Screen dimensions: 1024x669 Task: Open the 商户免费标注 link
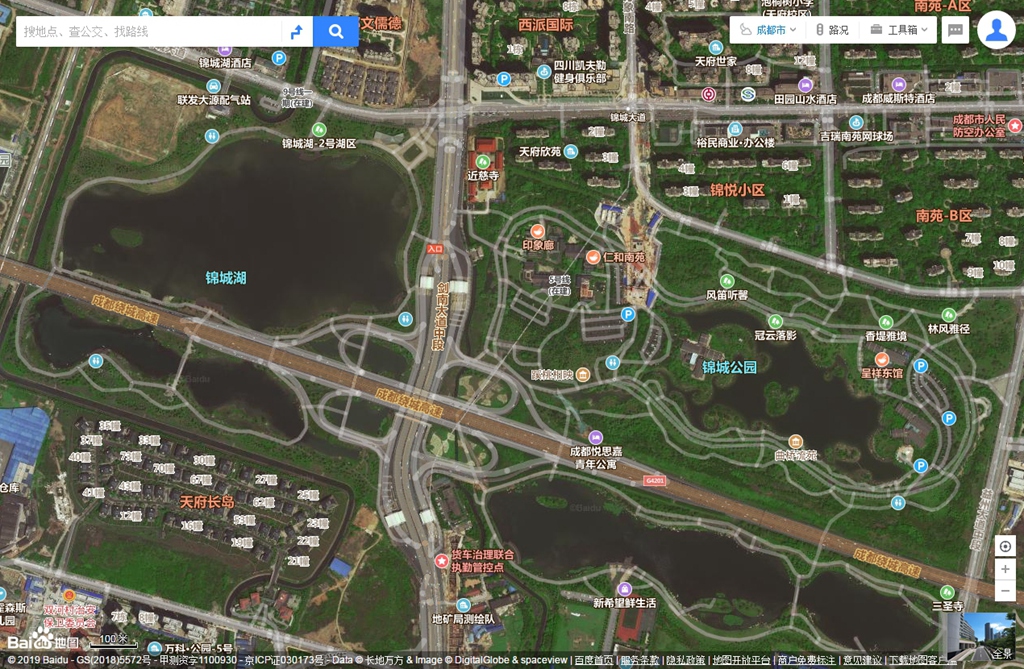tap(806, 661)
